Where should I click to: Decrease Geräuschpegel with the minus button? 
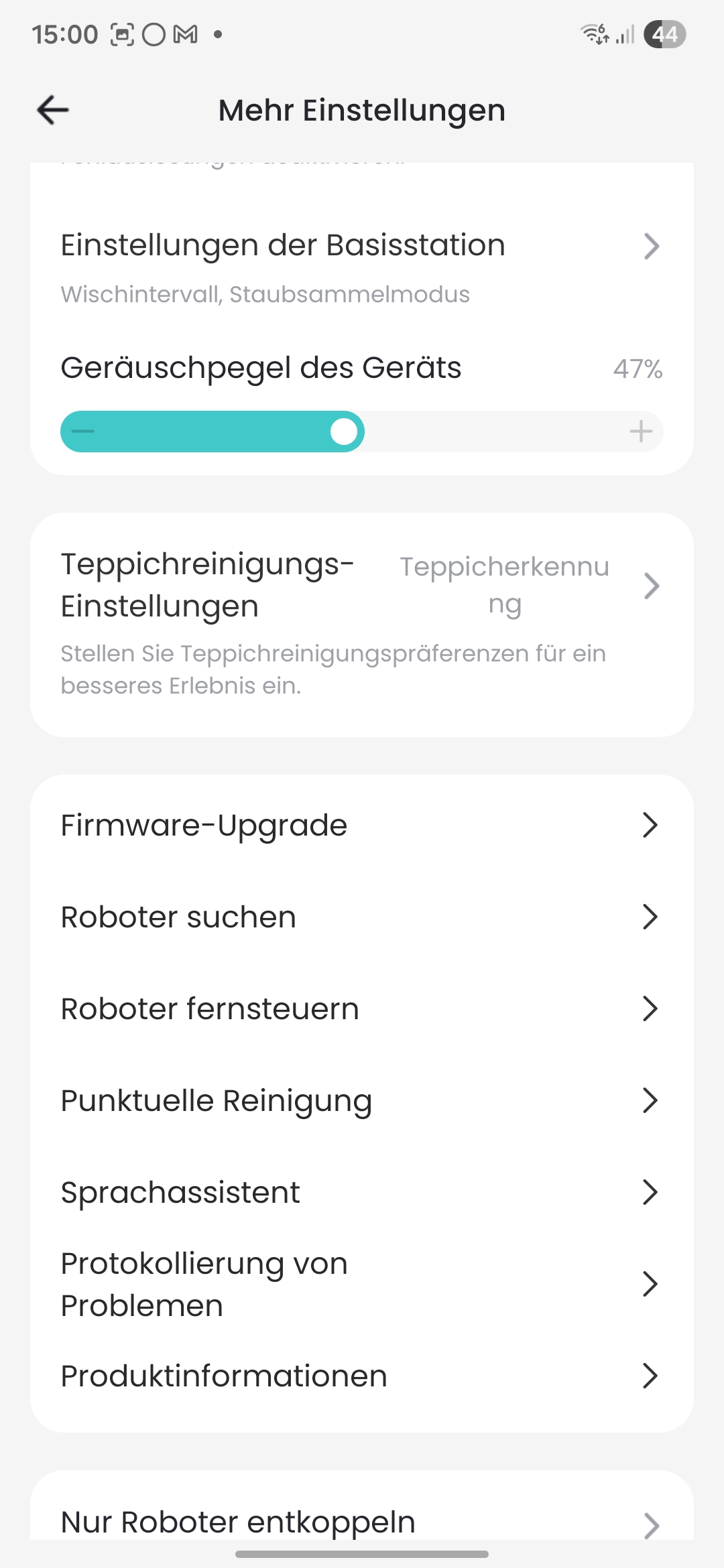point(83,432)
